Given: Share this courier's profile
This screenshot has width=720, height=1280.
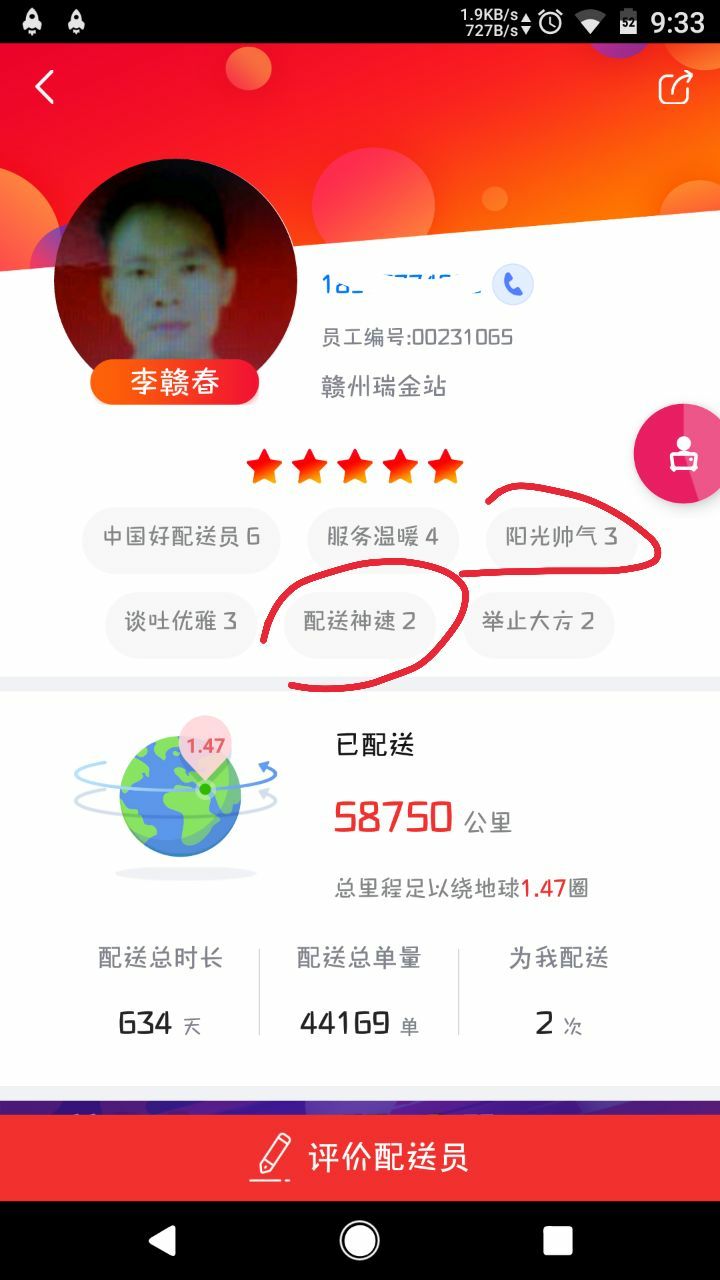Looking at the screenshot, I should (675, 87).
